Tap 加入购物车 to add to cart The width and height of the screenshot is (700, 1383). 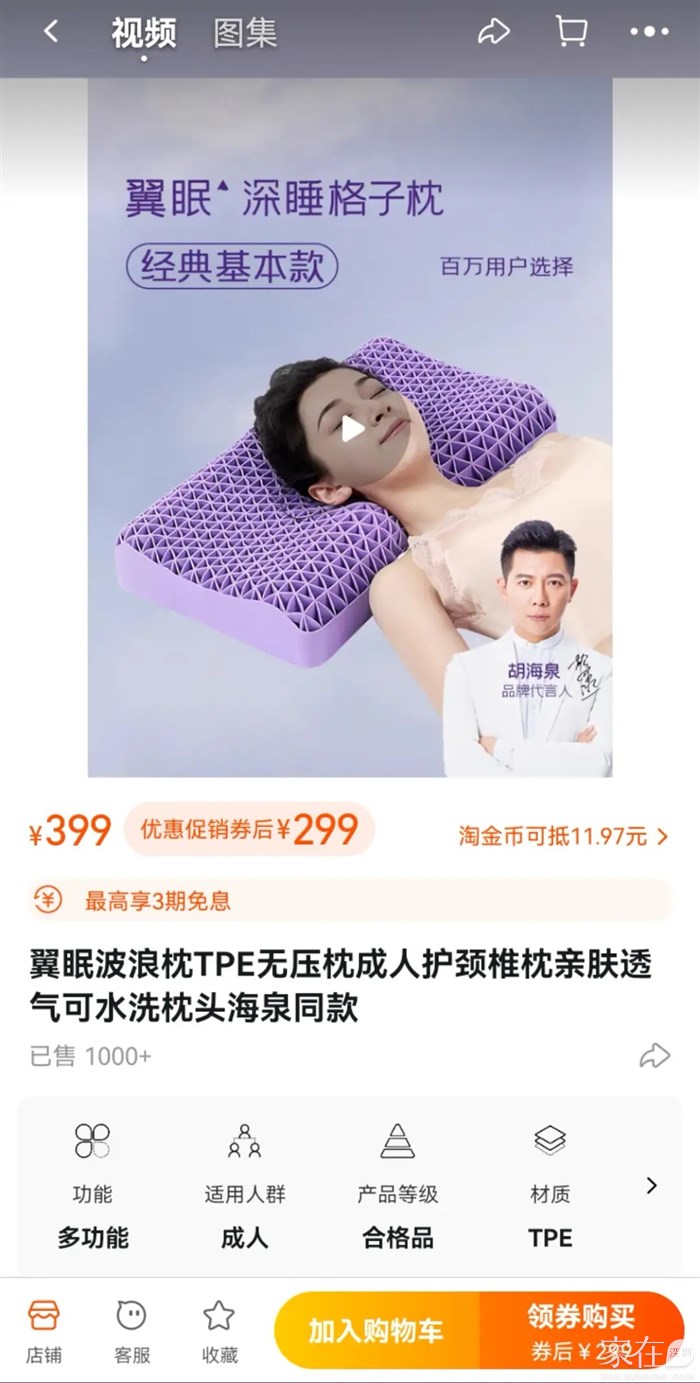click(x=376, y=1331)
